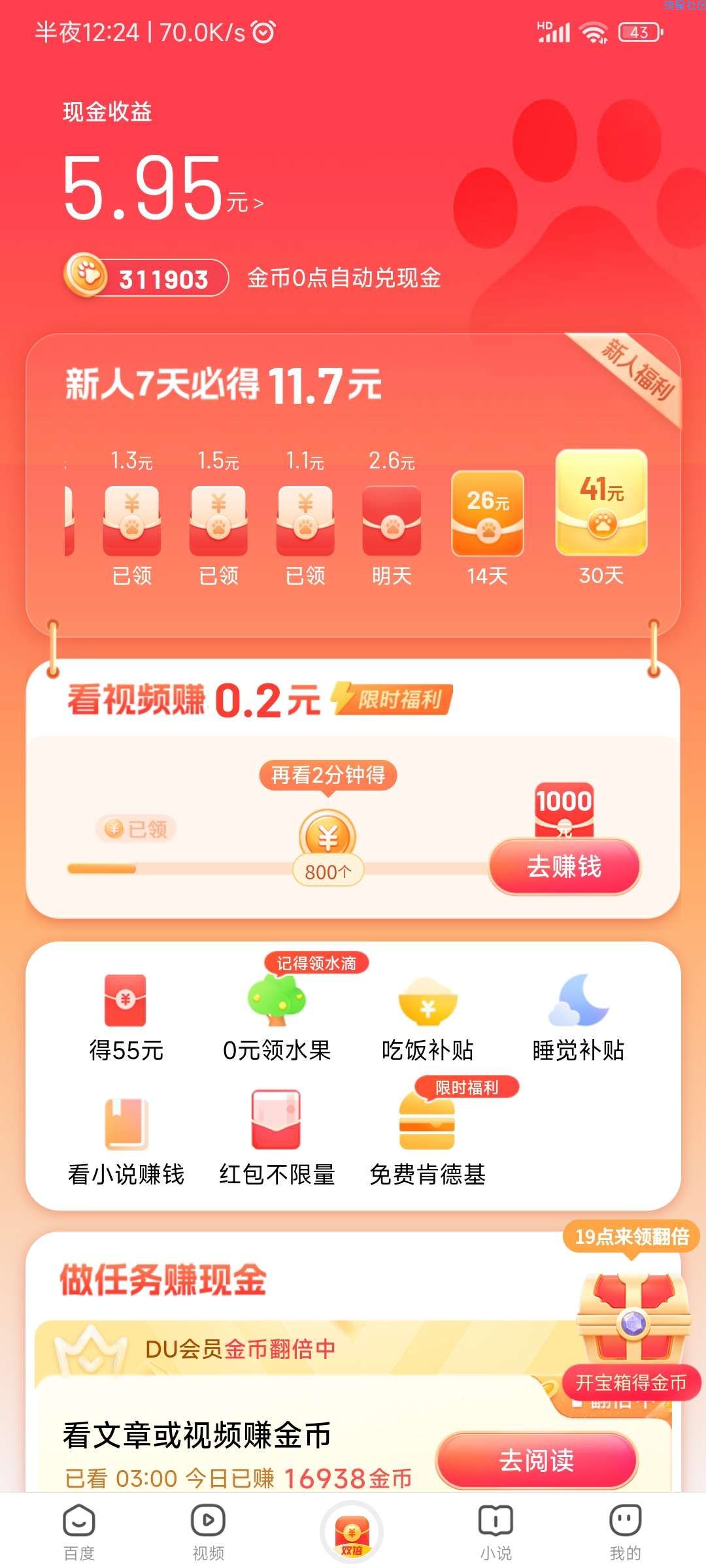Open 看小说赚钱
The width and height of the screenshot is (706, 1568).
pyautogui.click(x=126, y=1141)
